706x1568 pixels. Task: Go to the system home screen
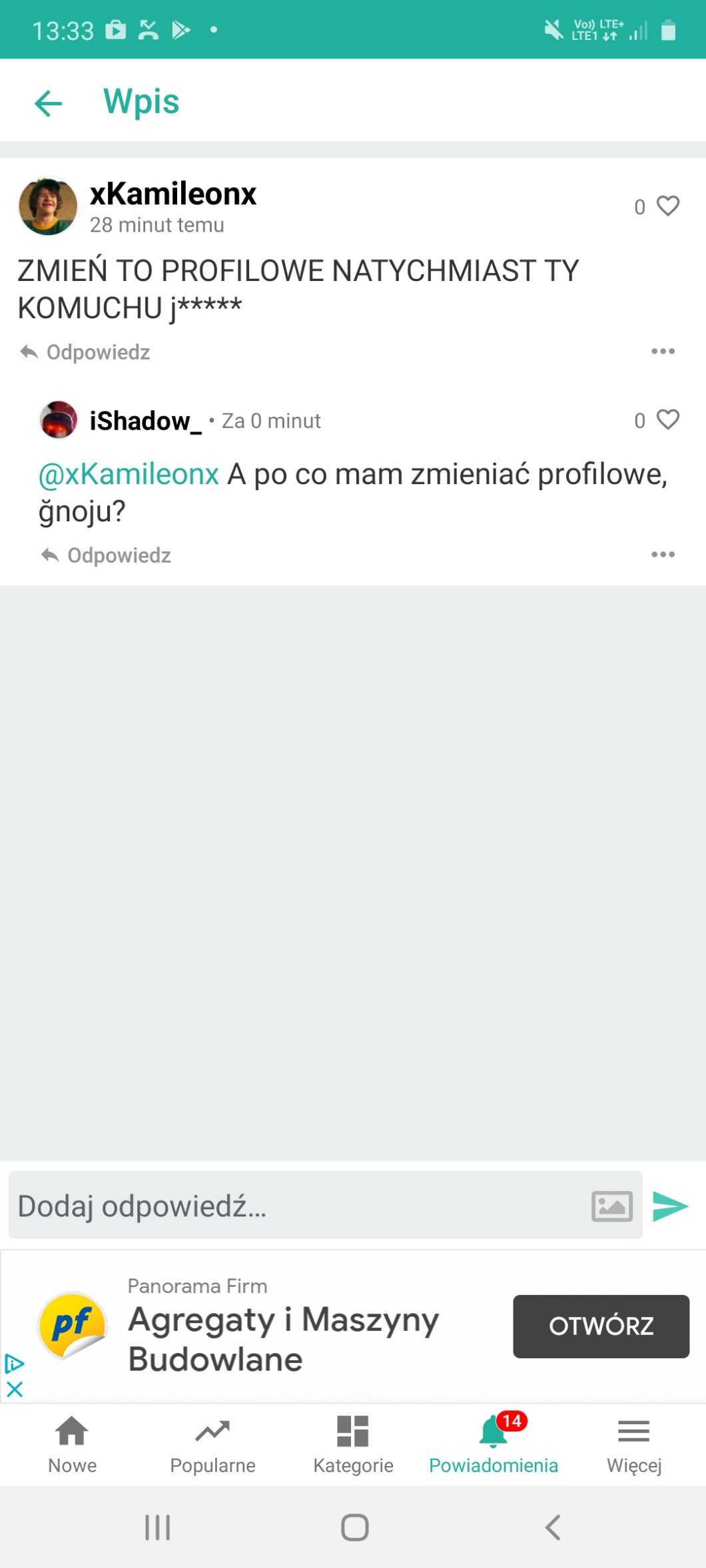354,1527
